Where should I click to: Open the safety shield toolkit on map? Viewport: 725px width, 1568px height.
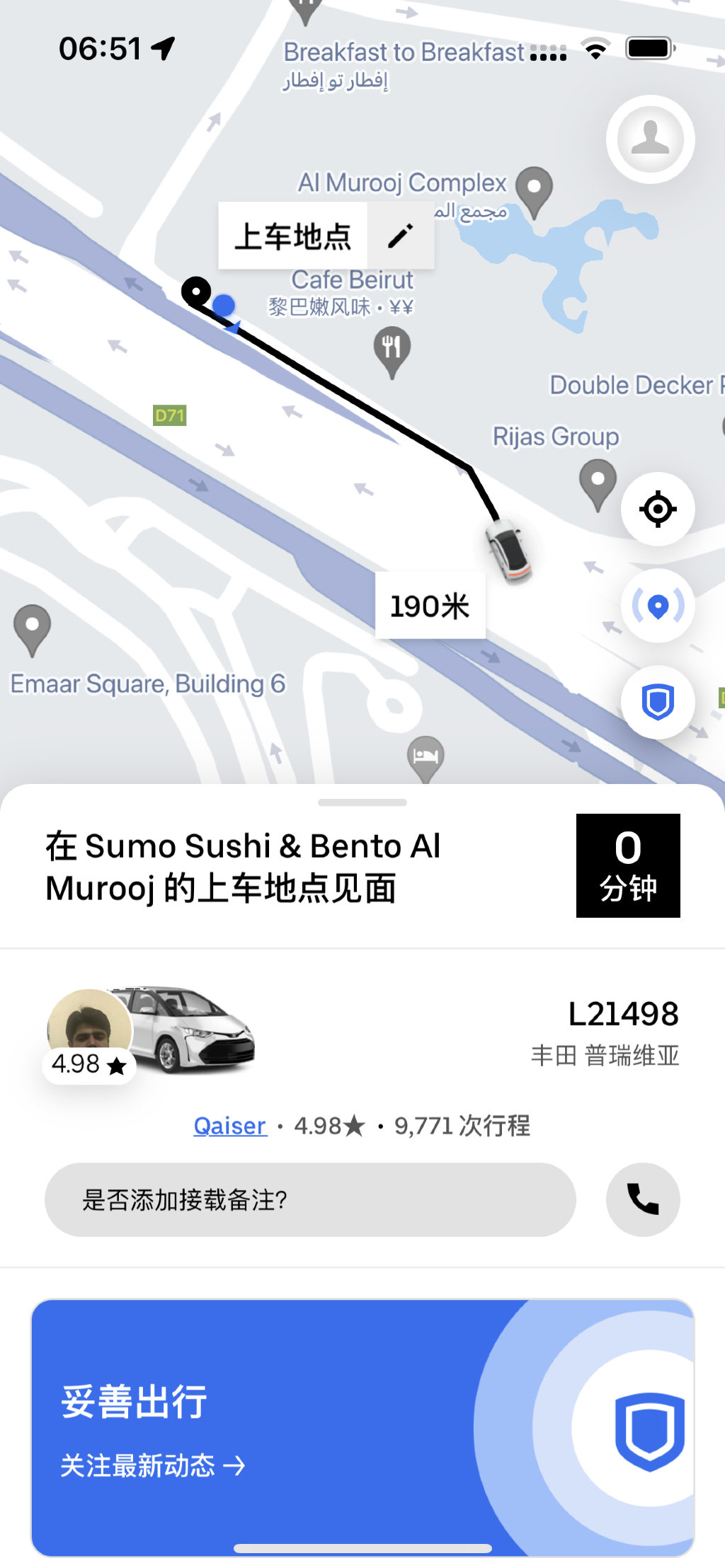tap(658, 703)
